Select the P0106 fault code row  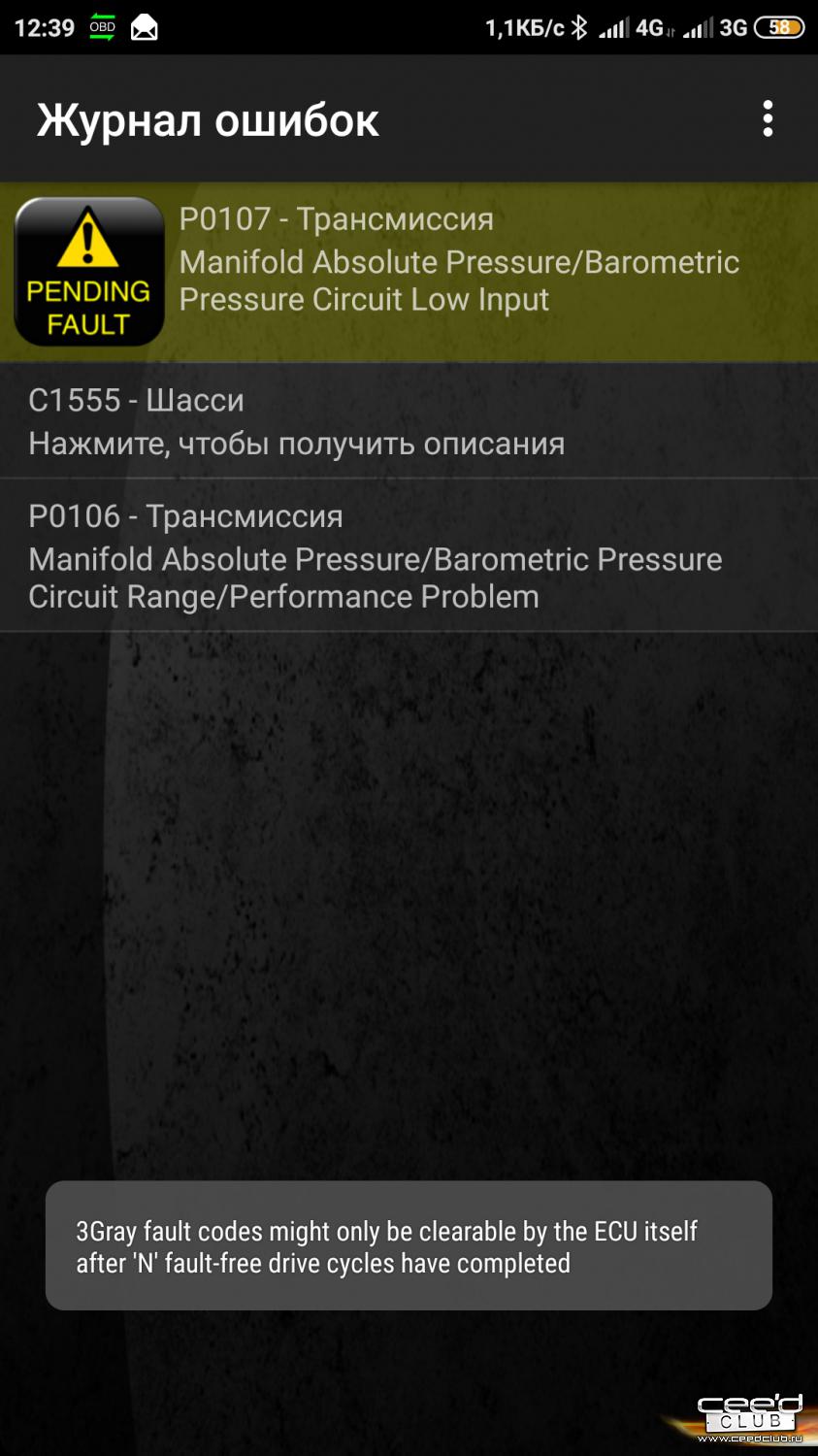tap(409, 555)
